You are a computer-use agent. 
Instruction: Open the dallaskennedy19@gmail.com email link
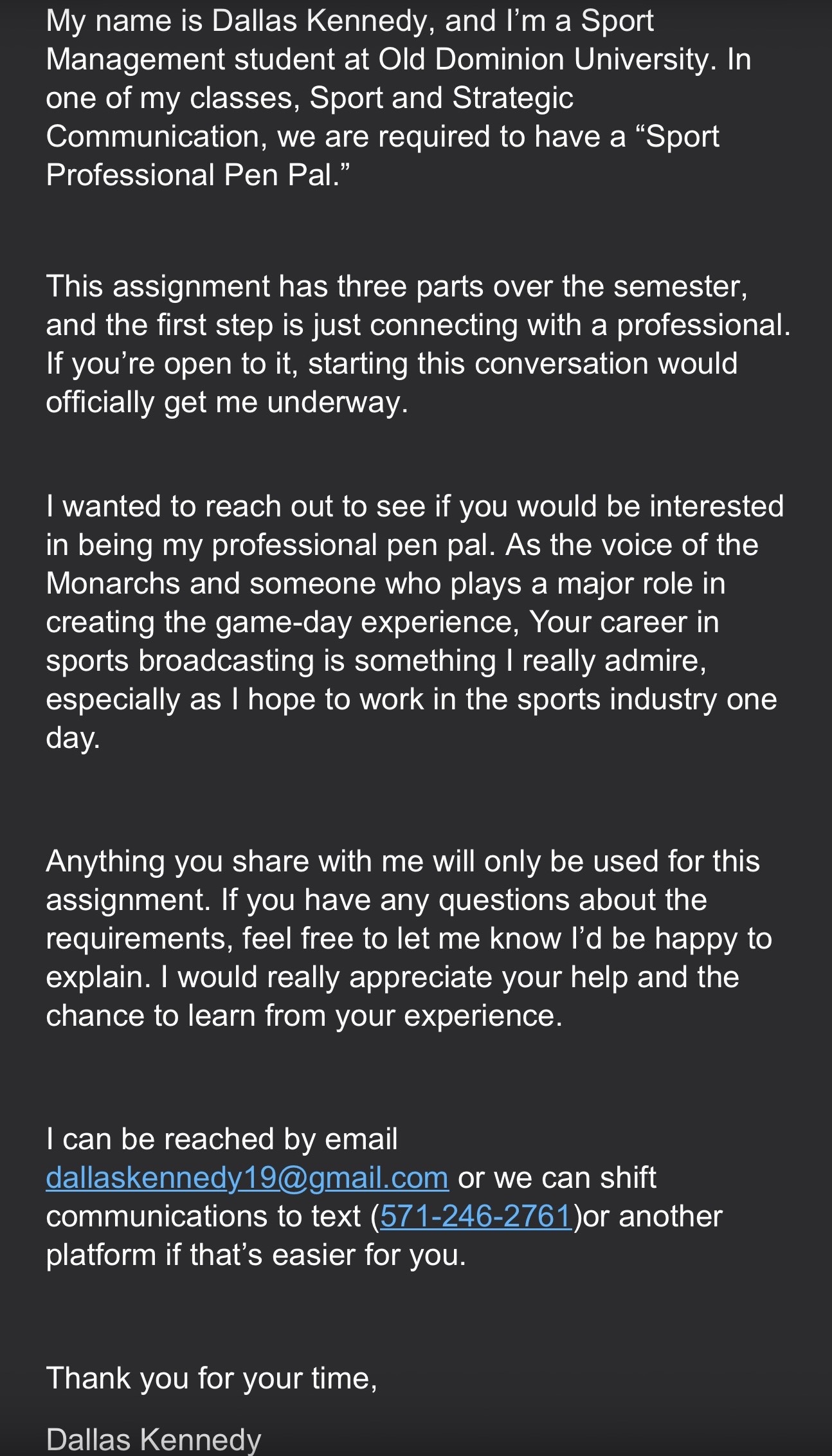[x=247, y=1178]
